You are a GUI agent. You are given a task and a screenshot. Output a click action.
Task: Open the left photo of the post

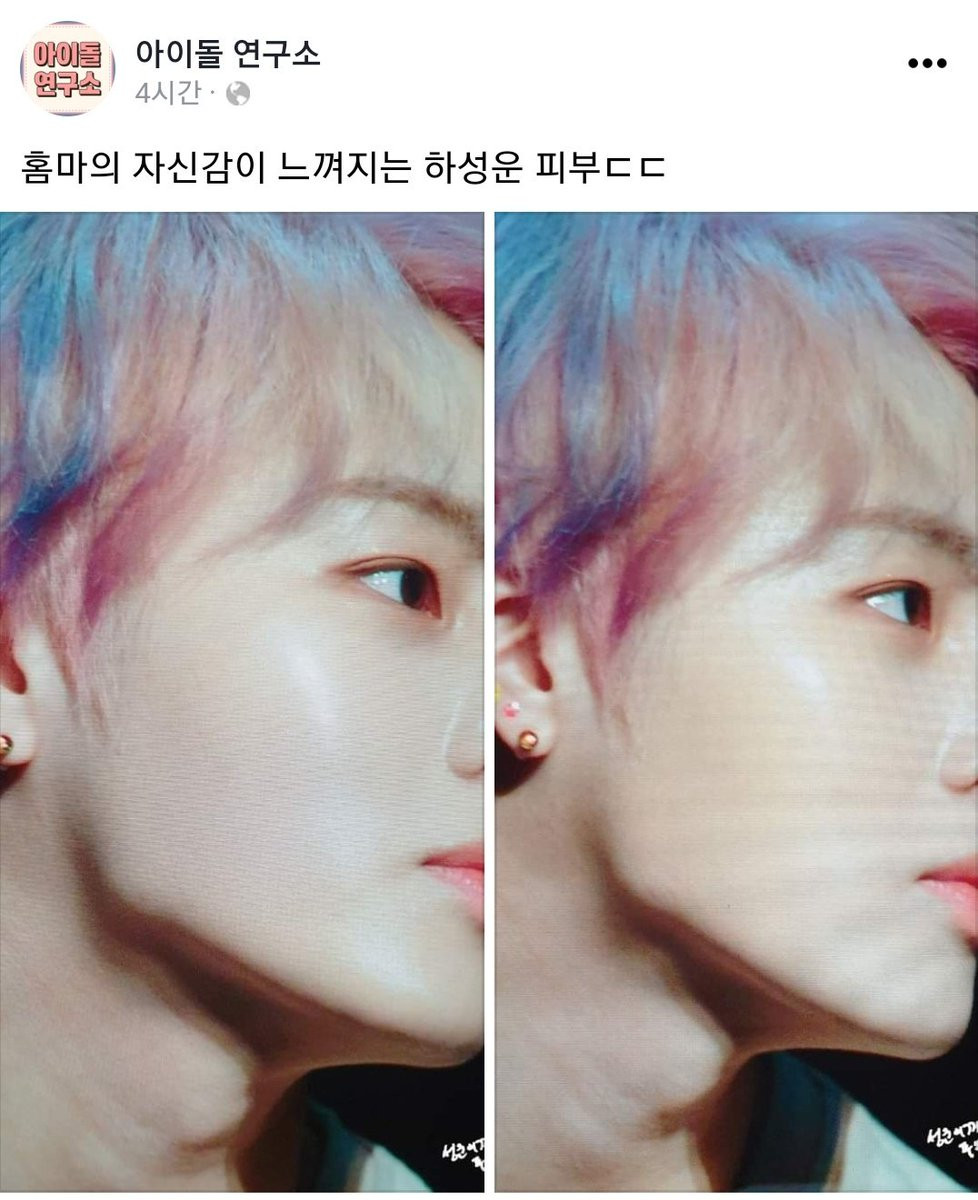pos(242,700)
